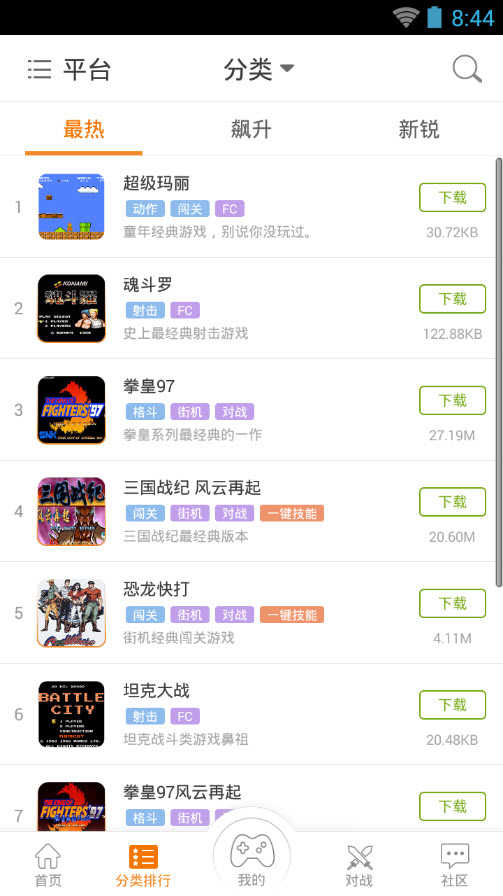Viewport: 503px width, 896px height.
Task: Open the 我的 gamepad tab
Action: 252,859
